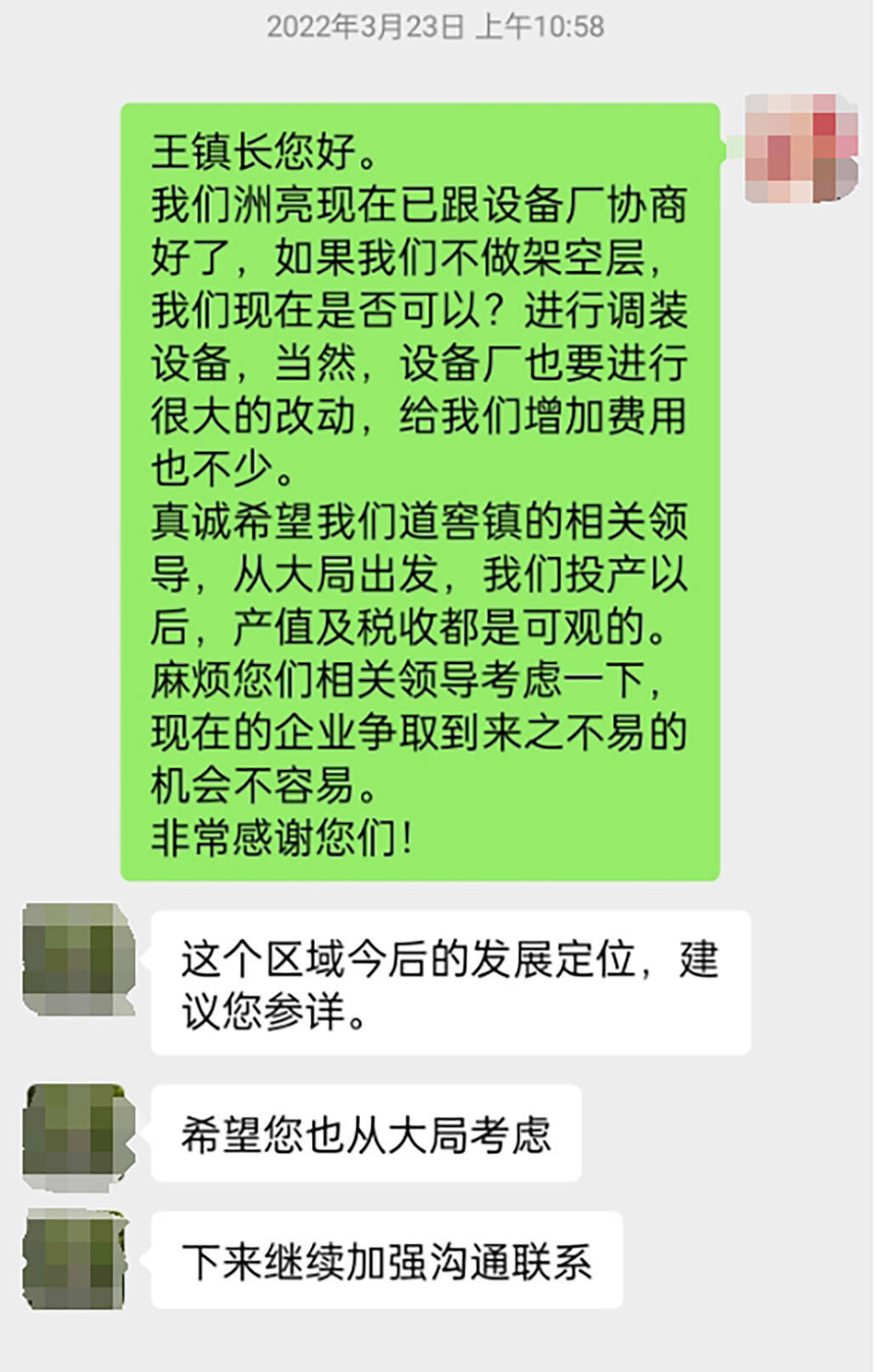View sender avatar beside "下来继续加强沟通联系"
This screenshot has height=1372, width=879.
(x=76, y=1262)
